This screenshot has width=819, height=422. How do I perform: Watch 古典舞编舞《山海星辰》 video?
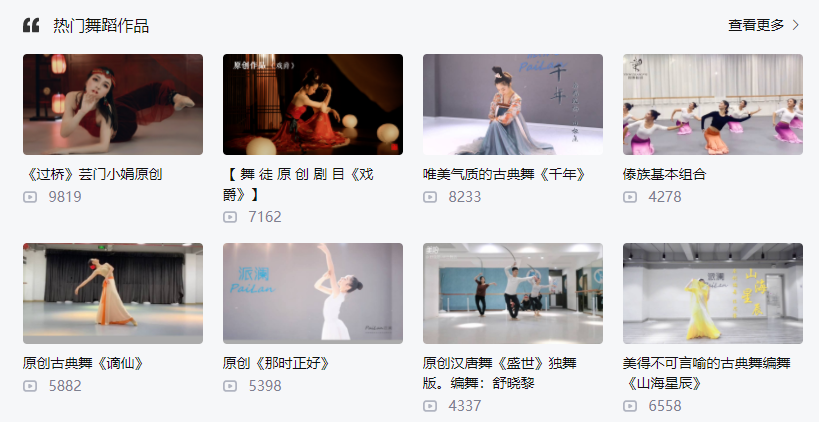[712, 293]
